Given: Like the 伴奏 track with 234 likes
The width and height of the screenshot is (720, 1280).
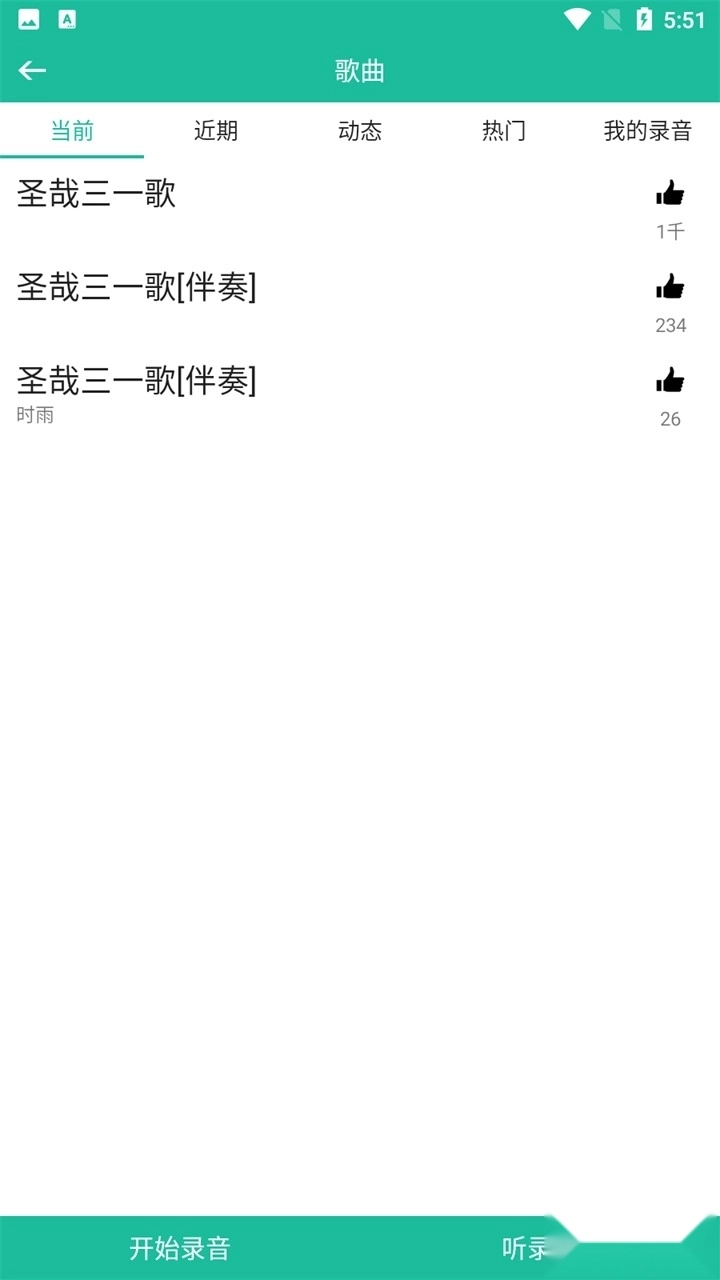Looking at the screenshot, I should point(670,288).
